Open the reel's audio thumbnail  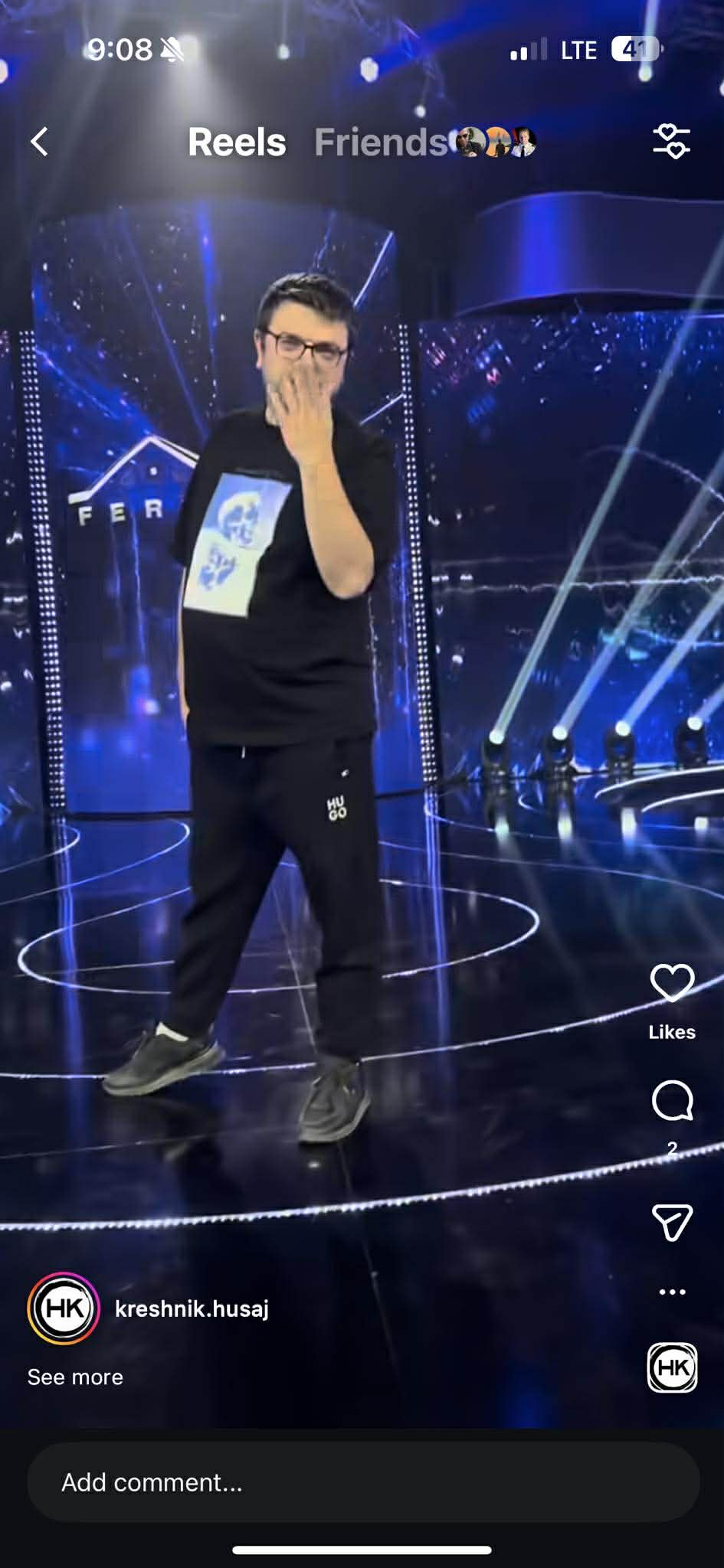pyautogui.click(x=672, y=1367)
